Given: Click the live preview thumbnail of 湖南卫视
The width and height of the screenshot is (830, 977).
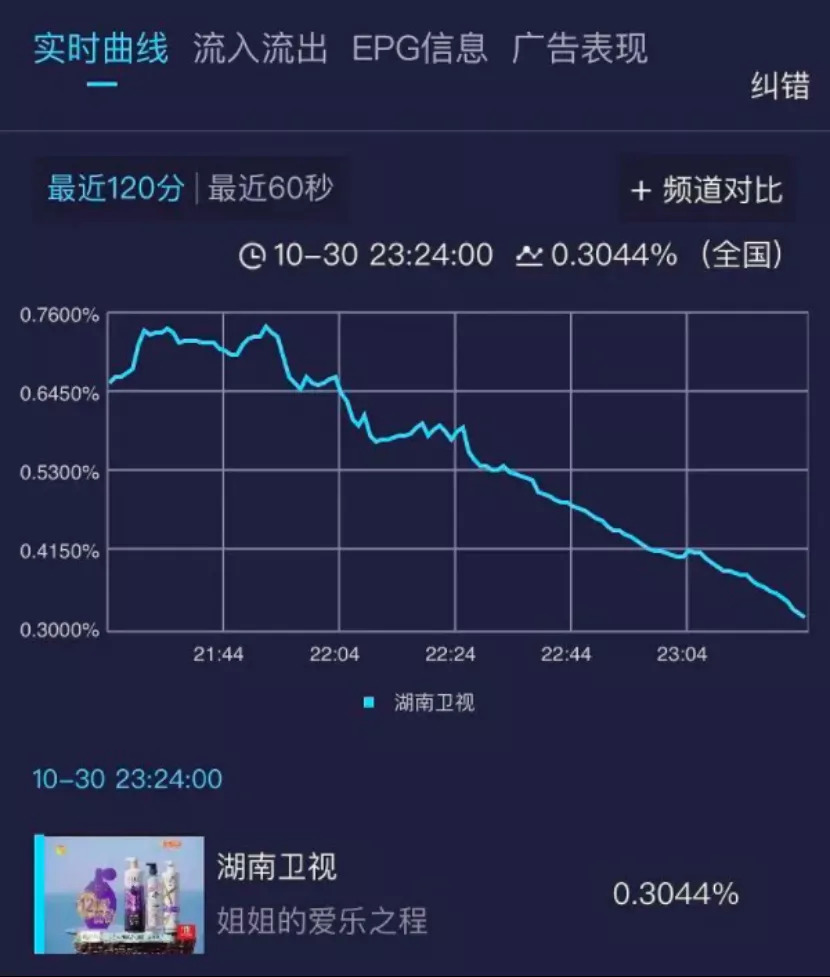Looking at the screenshot, I should click(x=118, y=894).
